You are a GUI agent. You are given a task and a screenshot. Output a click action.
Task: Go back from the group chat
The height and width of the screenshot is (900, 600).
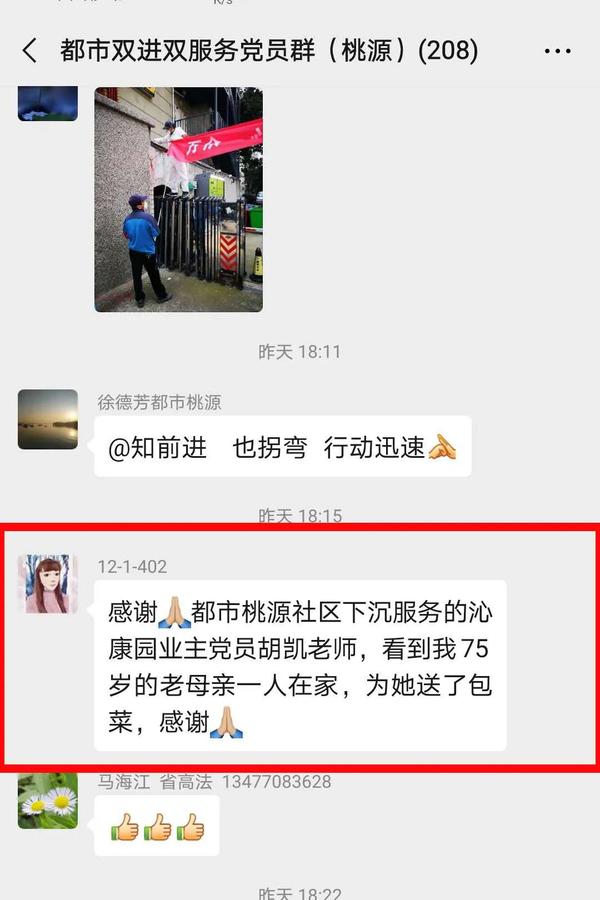point(30,51)
